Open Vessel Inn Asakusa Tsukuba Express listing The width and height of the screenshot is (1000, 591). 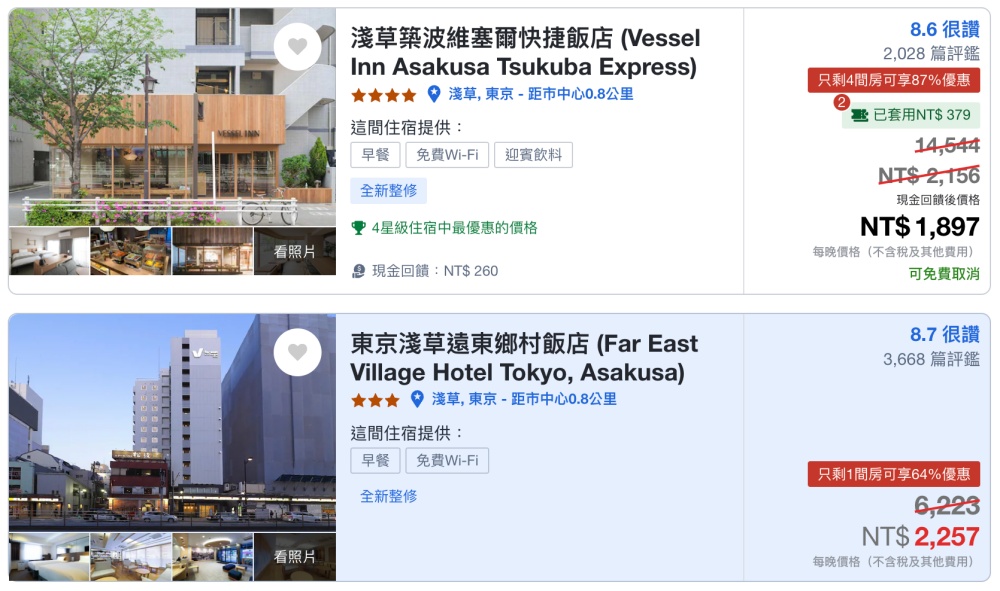tap(525, 52)
